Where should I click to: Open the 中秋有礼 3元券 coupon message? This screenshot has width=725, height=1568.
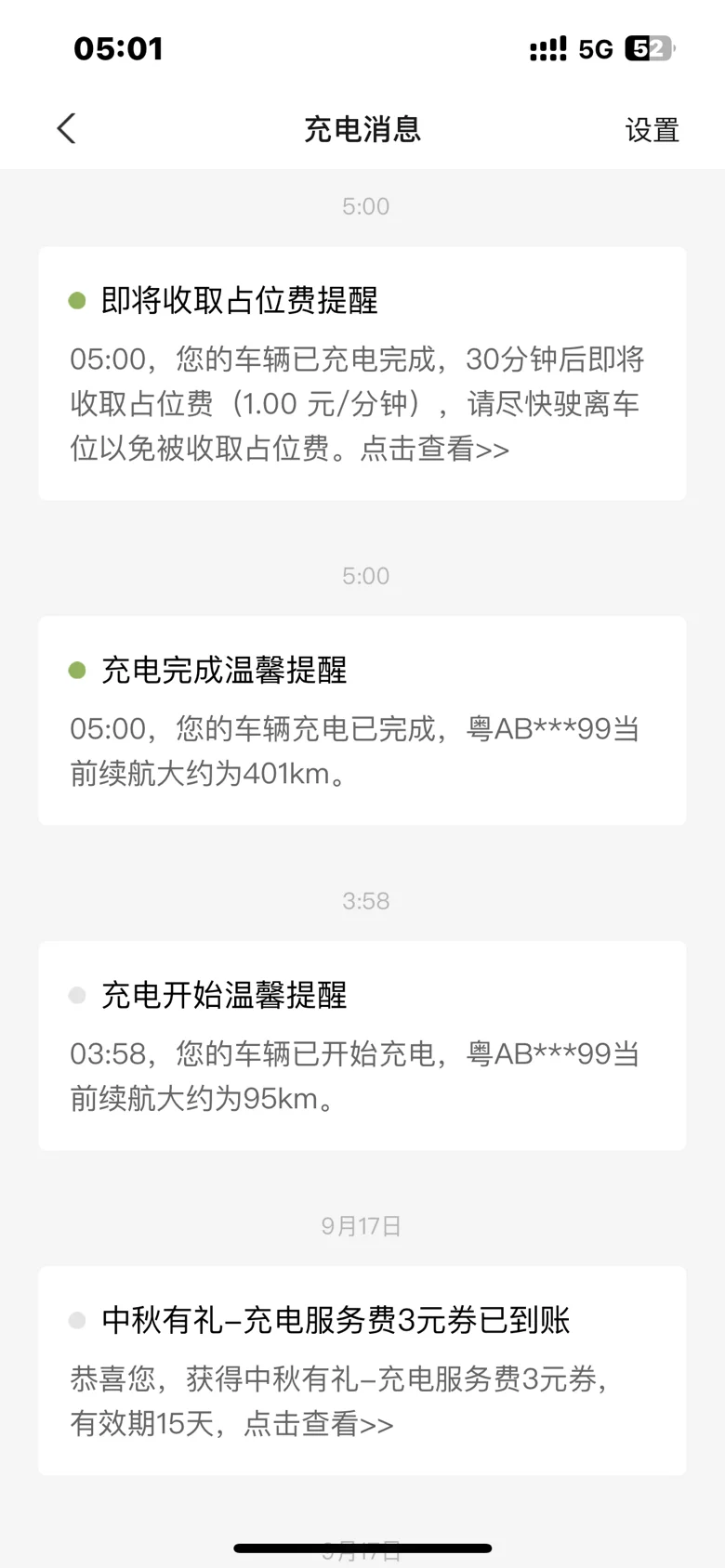(362, 1371)
